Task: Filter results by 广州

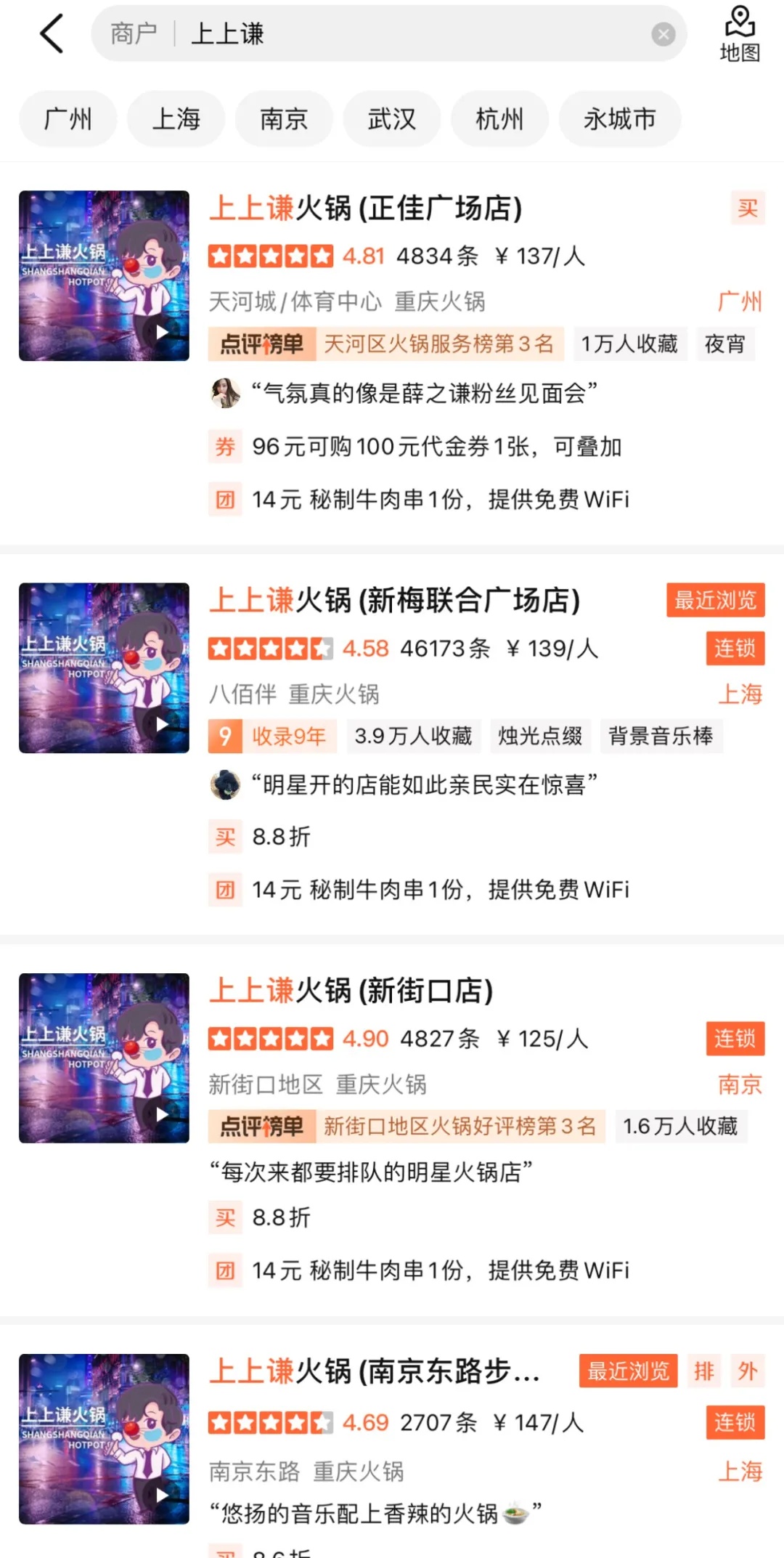Action: pos(68,119)
